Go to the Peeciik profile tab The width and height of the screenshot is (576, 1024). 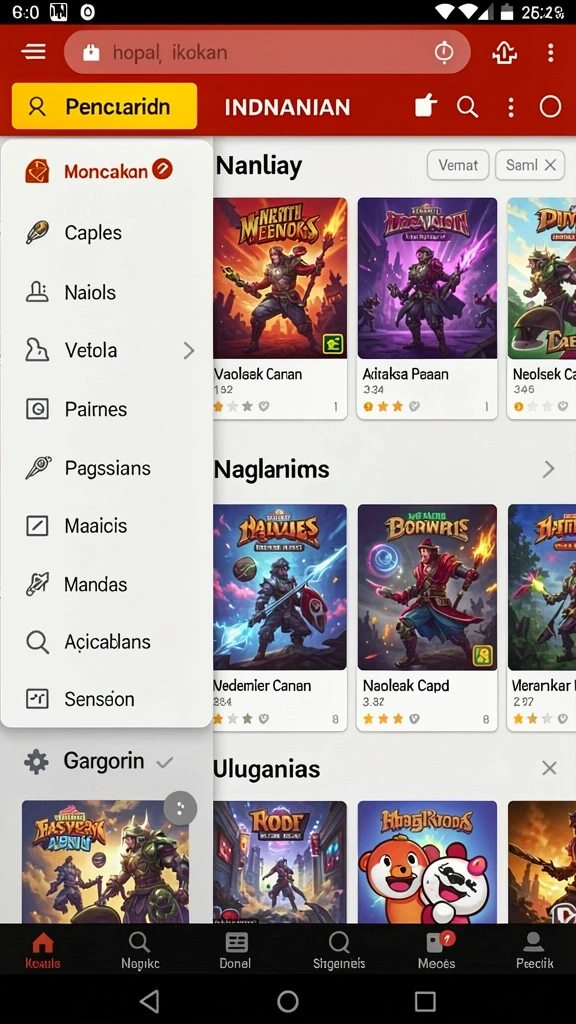pos(534,950)
